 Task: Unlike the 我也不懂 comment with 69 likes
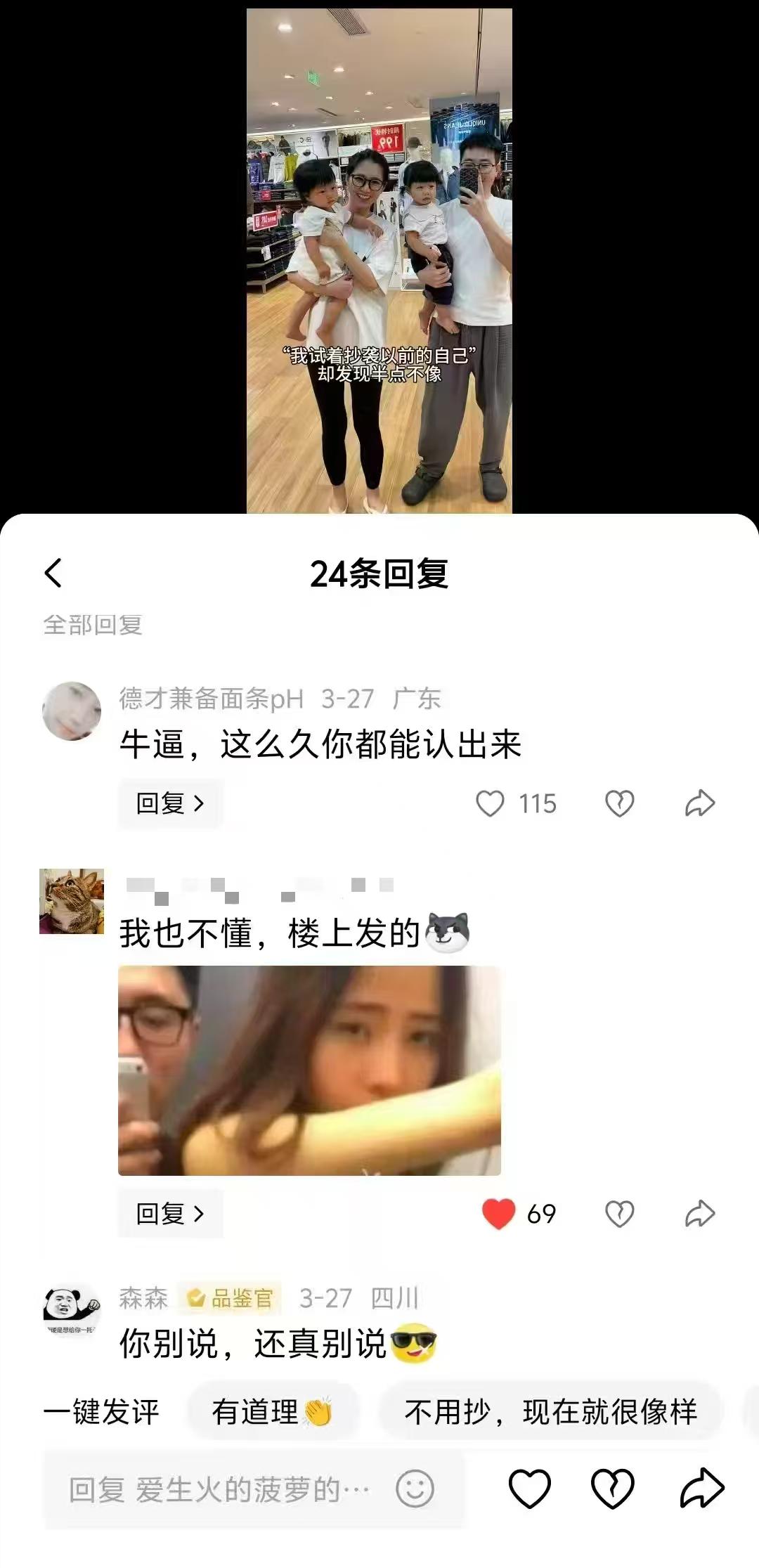499,1213
